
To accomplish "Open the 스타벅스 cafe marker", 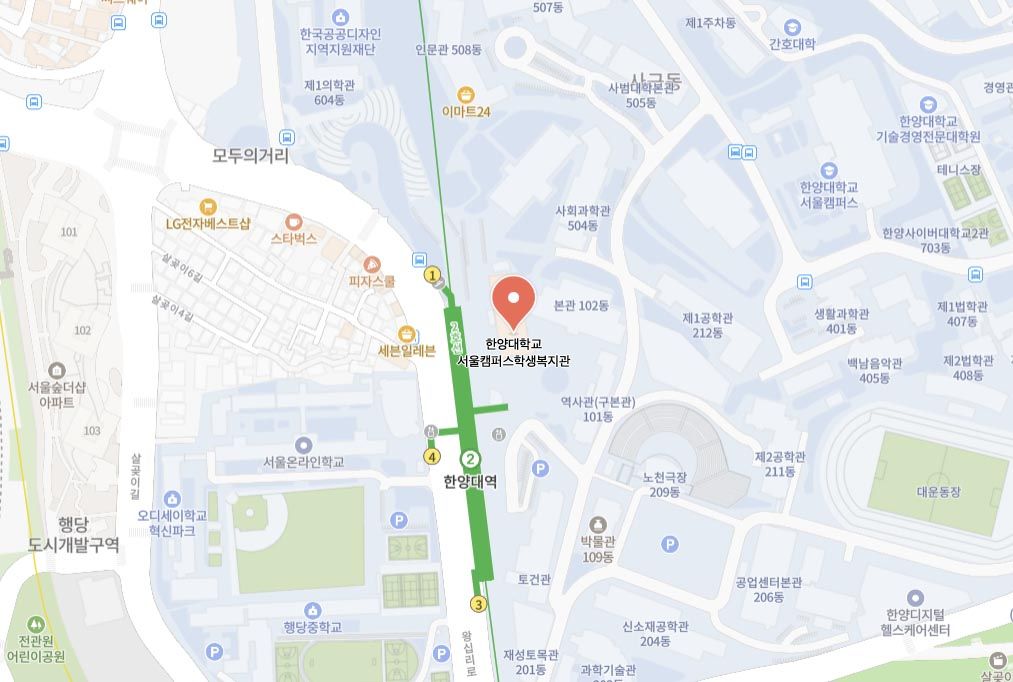I will pyautogui.click(x=293, y=221).
